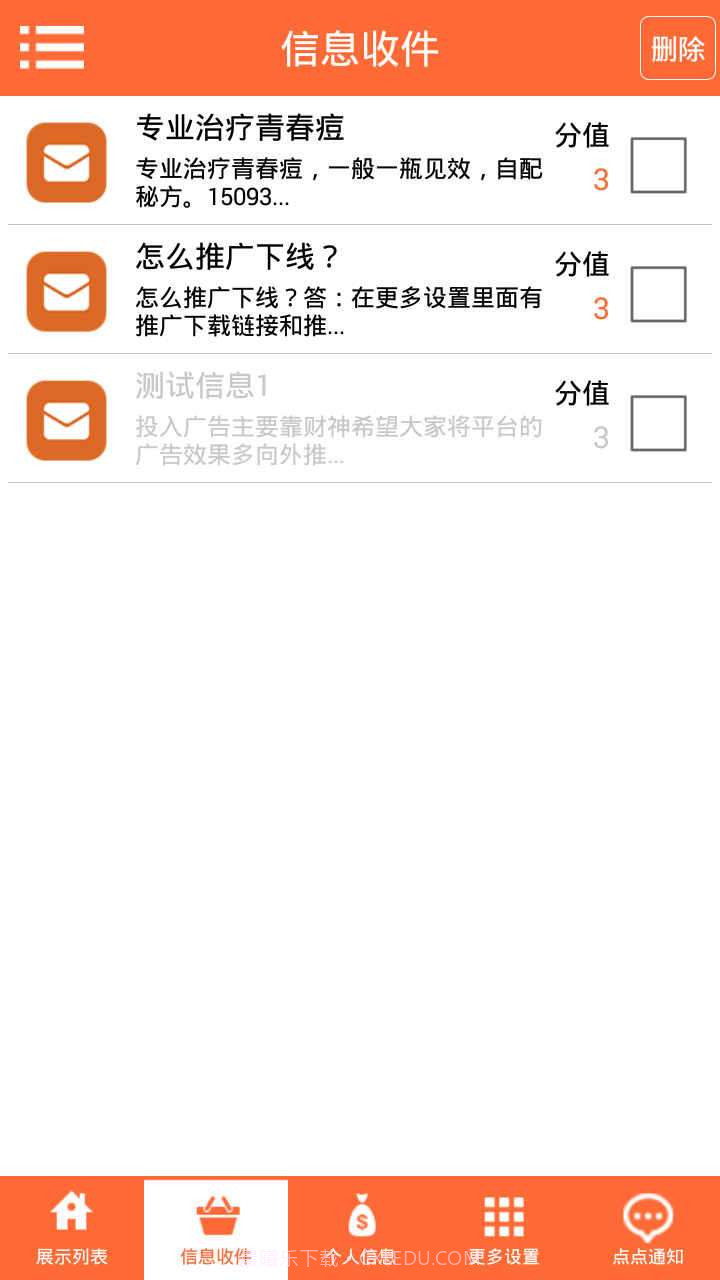
Task: Click the money bag icon above 个人信息
Action: (x=360, y=1213)
